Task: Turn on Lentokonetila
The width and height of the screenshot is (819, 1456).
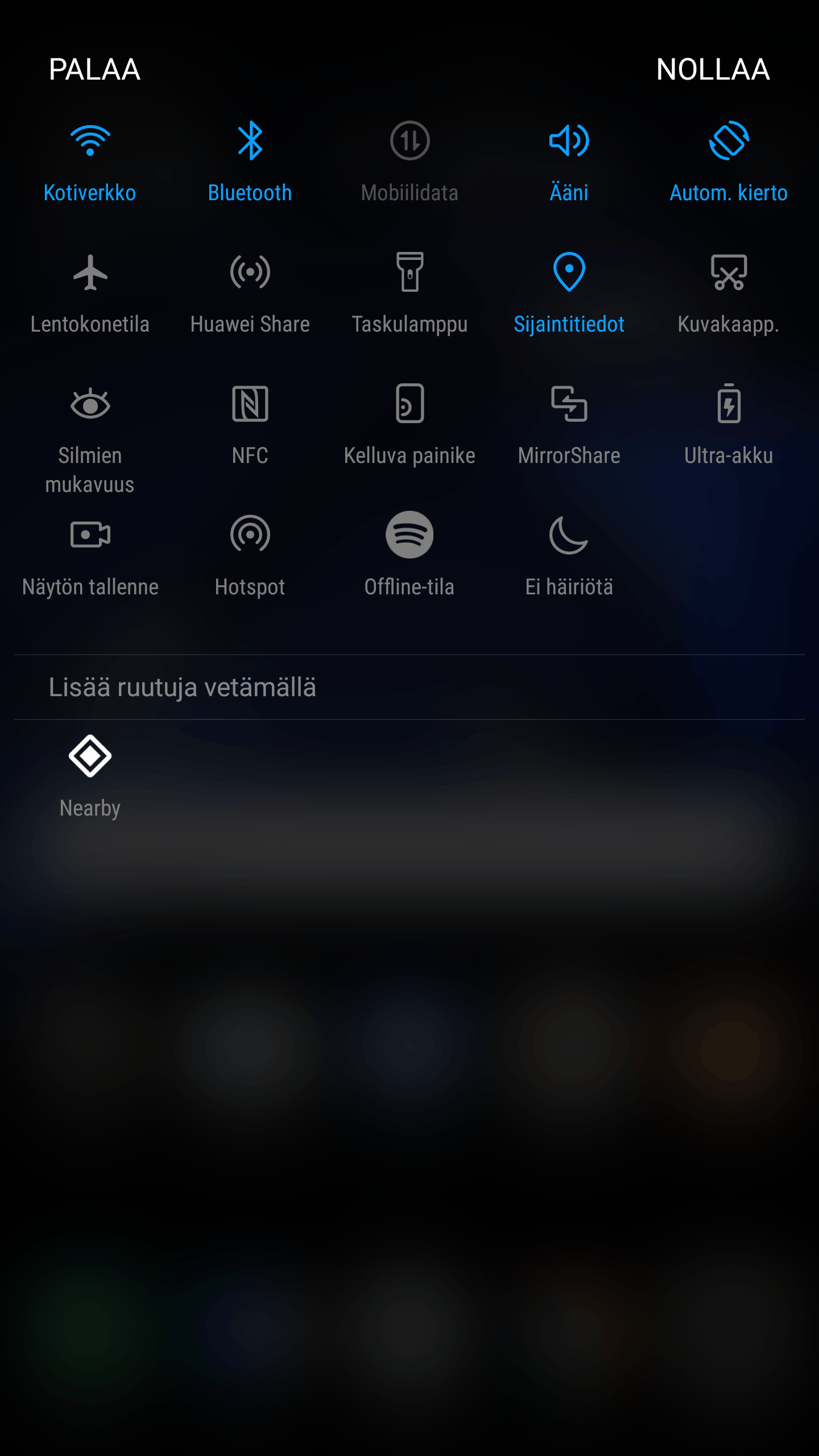Action: click(x=90, y=273)
